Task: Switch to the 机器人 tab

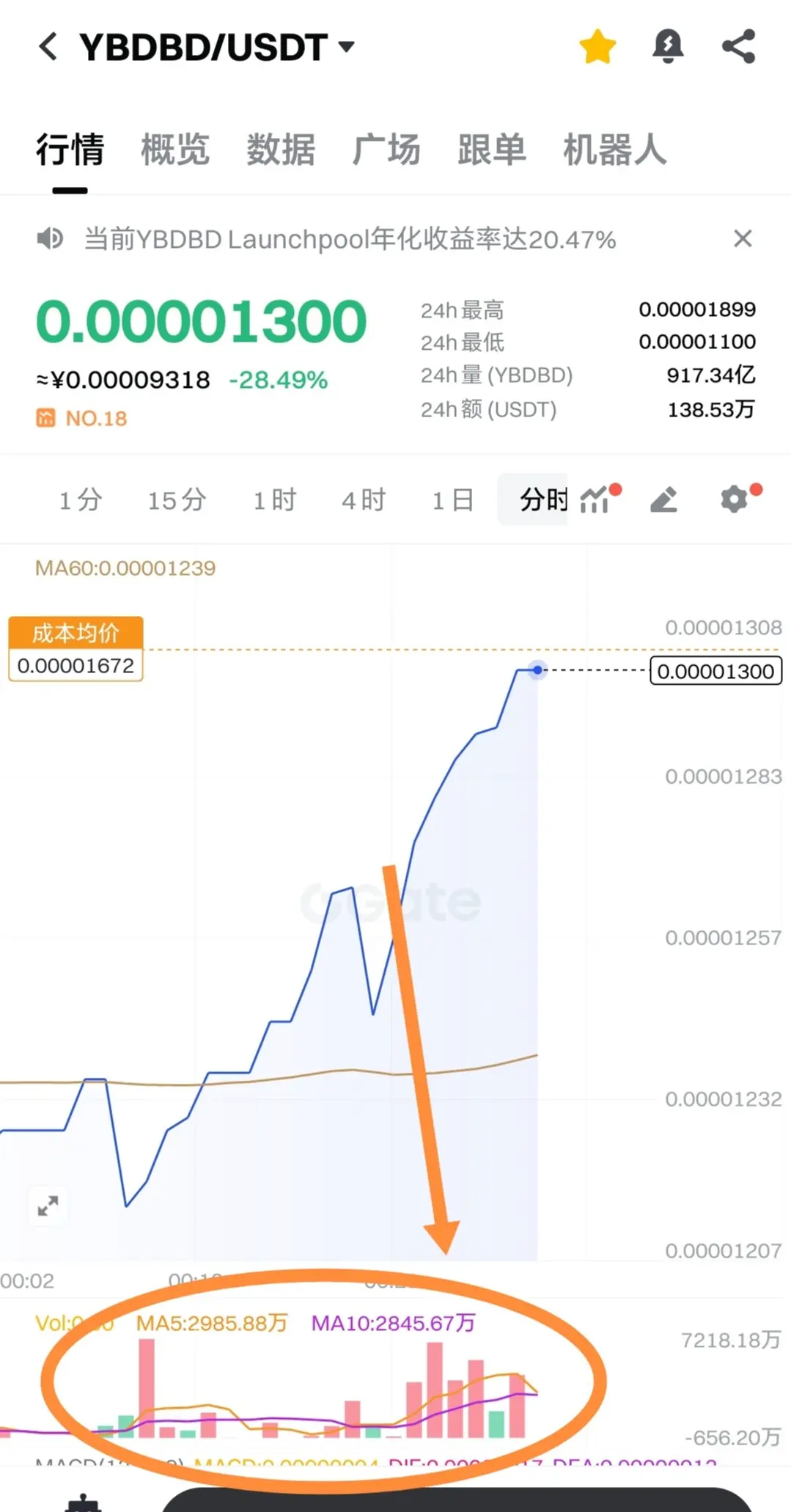Action: click(x=614, y=150)
